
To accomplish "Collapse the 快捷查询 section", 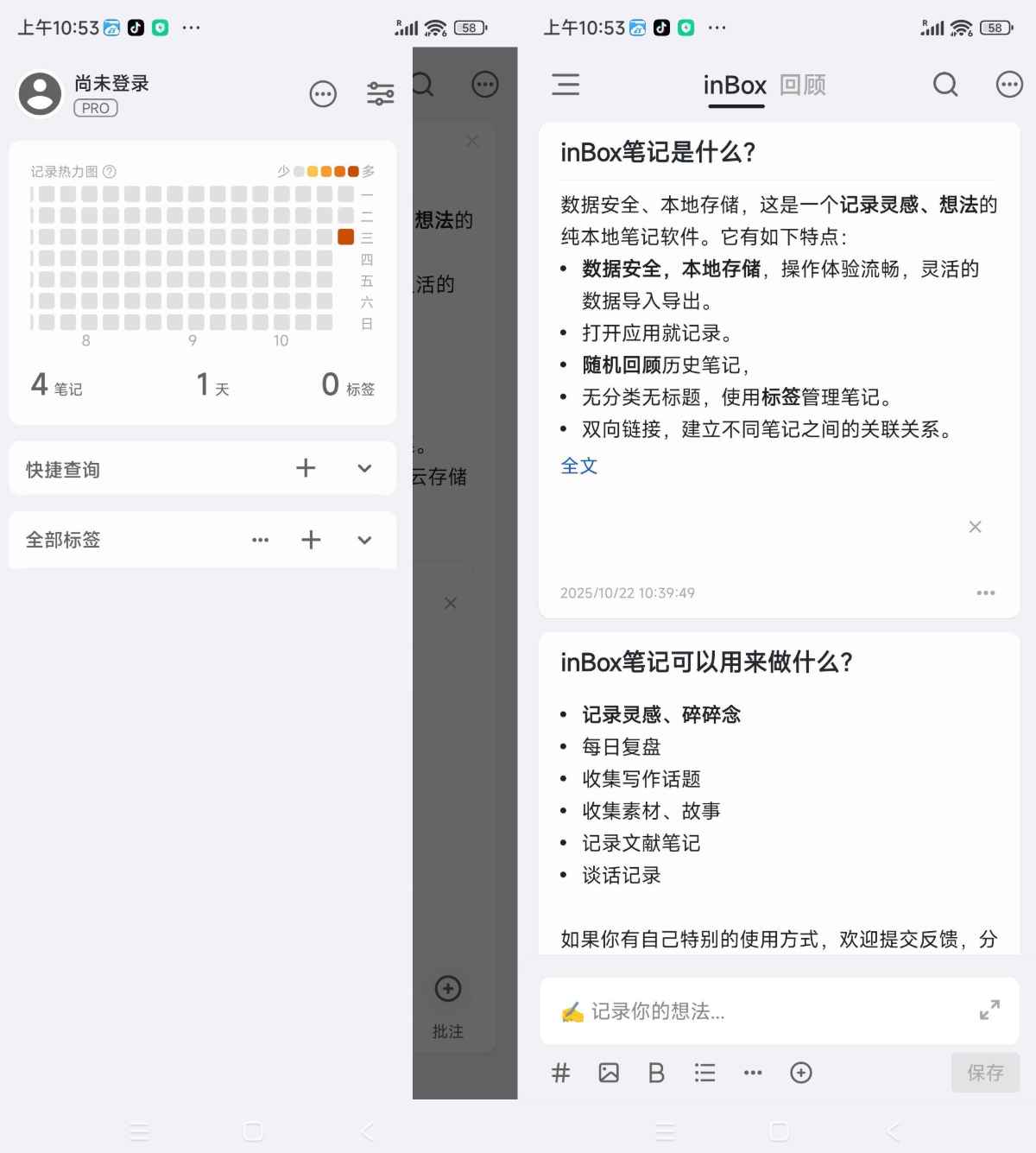I will click(363, 468).
